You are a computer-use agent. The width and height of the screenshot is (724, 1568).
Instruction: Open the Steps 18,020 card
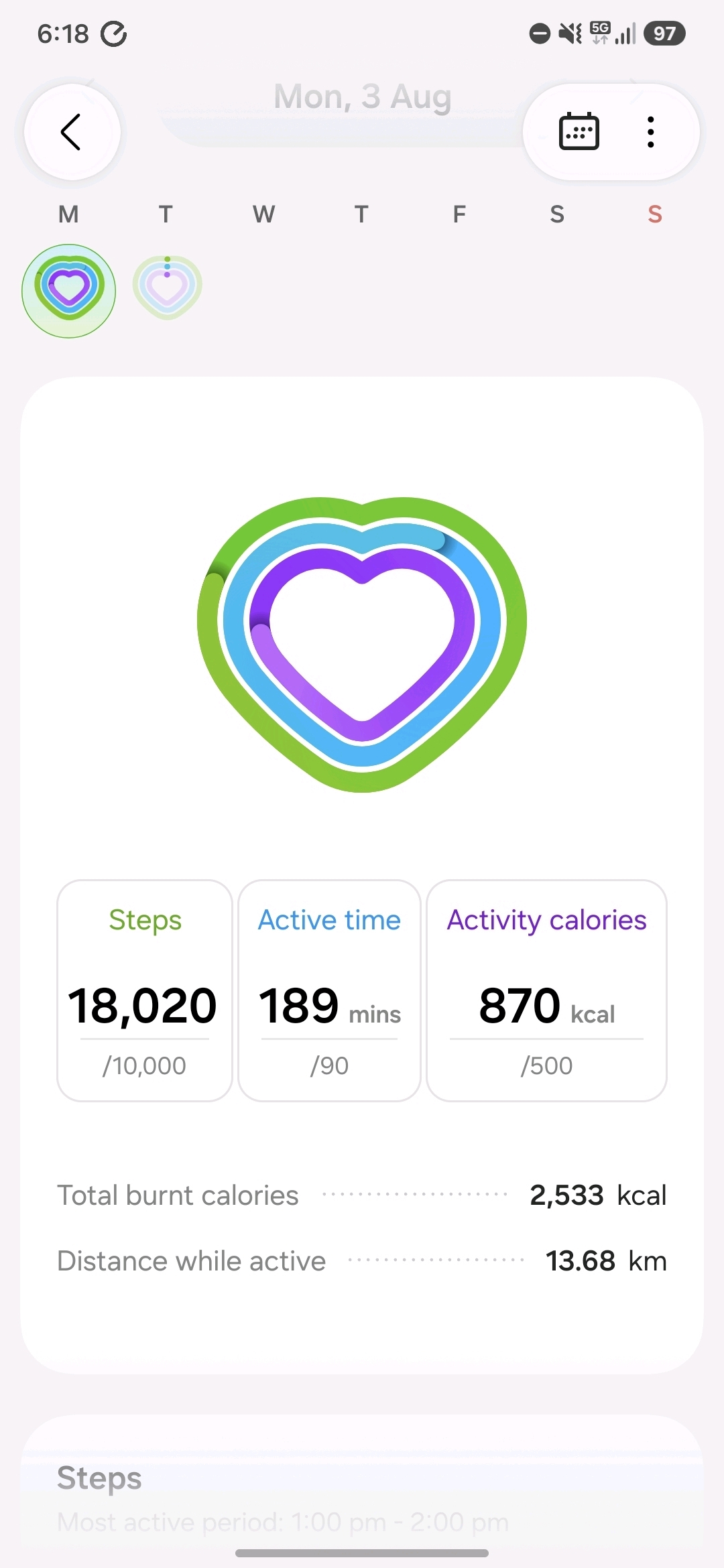[x=145, y=990]
